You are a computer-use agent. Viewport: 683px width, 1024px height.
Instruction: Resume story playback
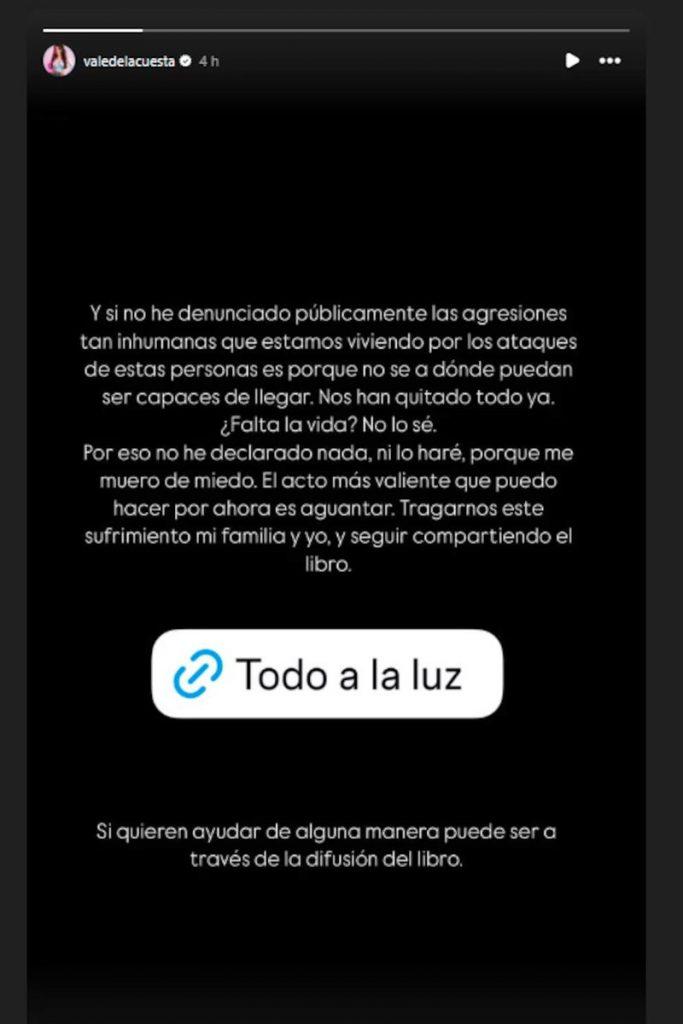pyautogui.click(x=572, y=60)
